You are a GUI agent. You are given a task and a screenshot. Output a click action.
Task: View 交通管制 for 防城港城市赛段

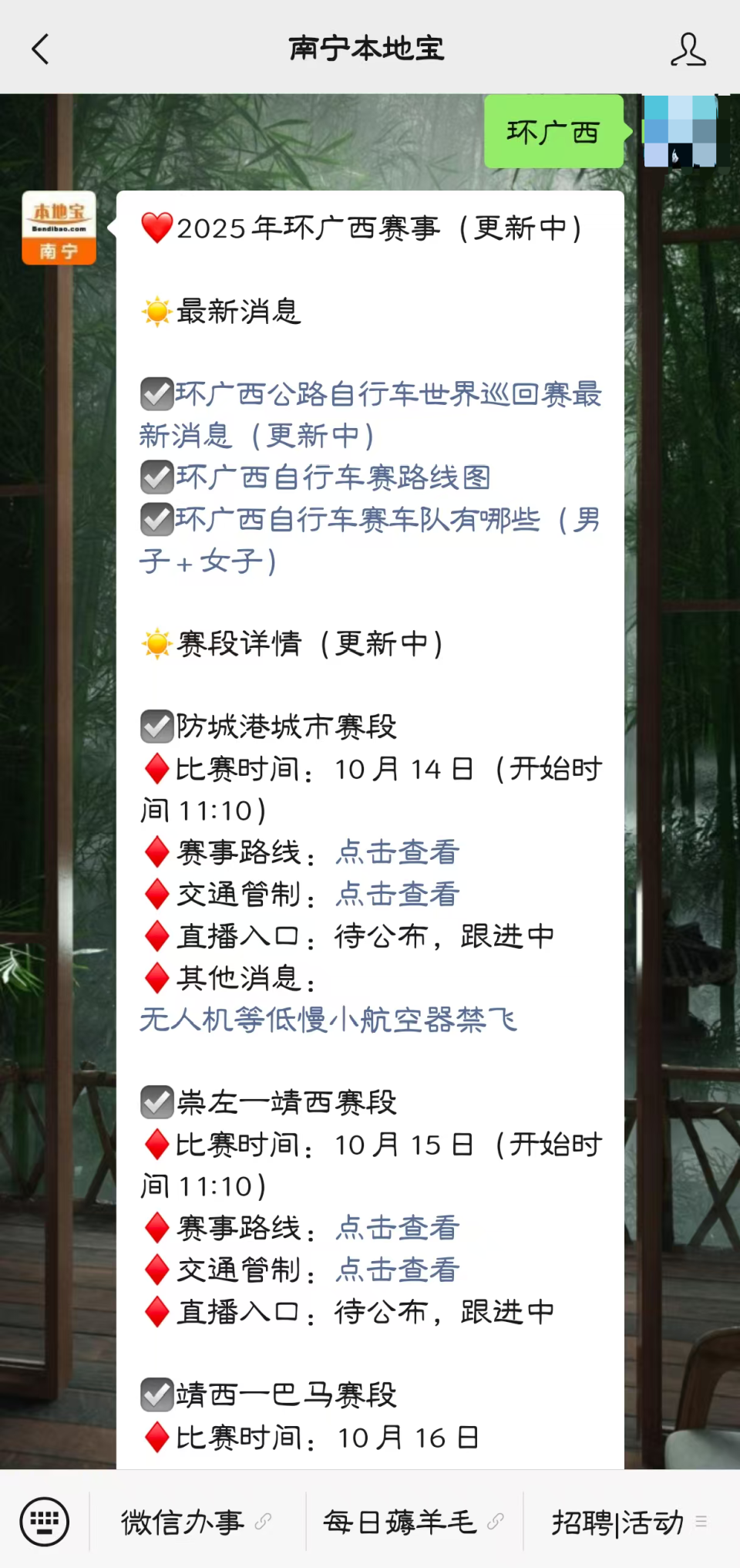397,895
